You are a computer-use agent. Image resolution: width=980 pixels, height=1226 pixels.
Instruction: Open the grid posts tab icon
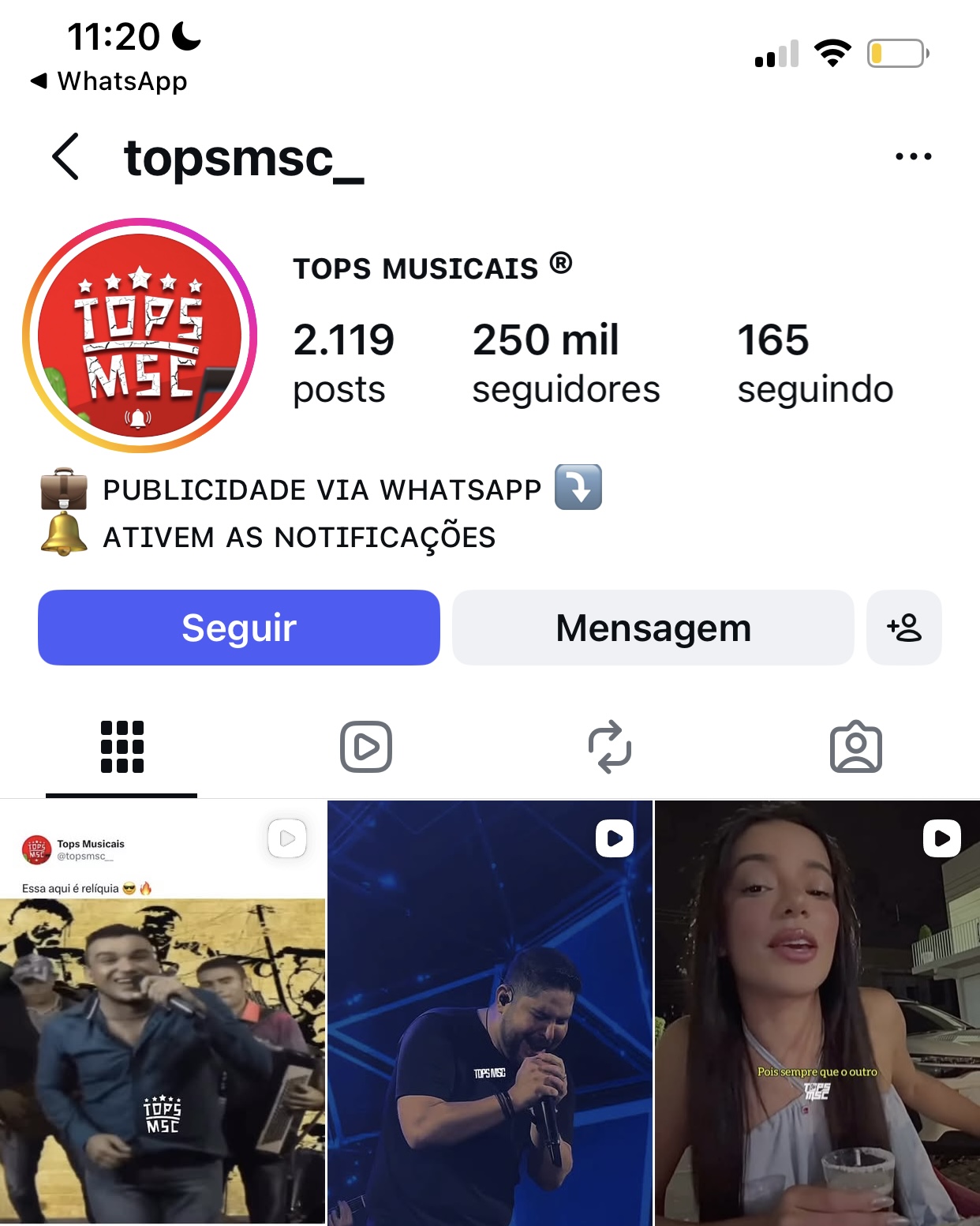coord(120,747)
